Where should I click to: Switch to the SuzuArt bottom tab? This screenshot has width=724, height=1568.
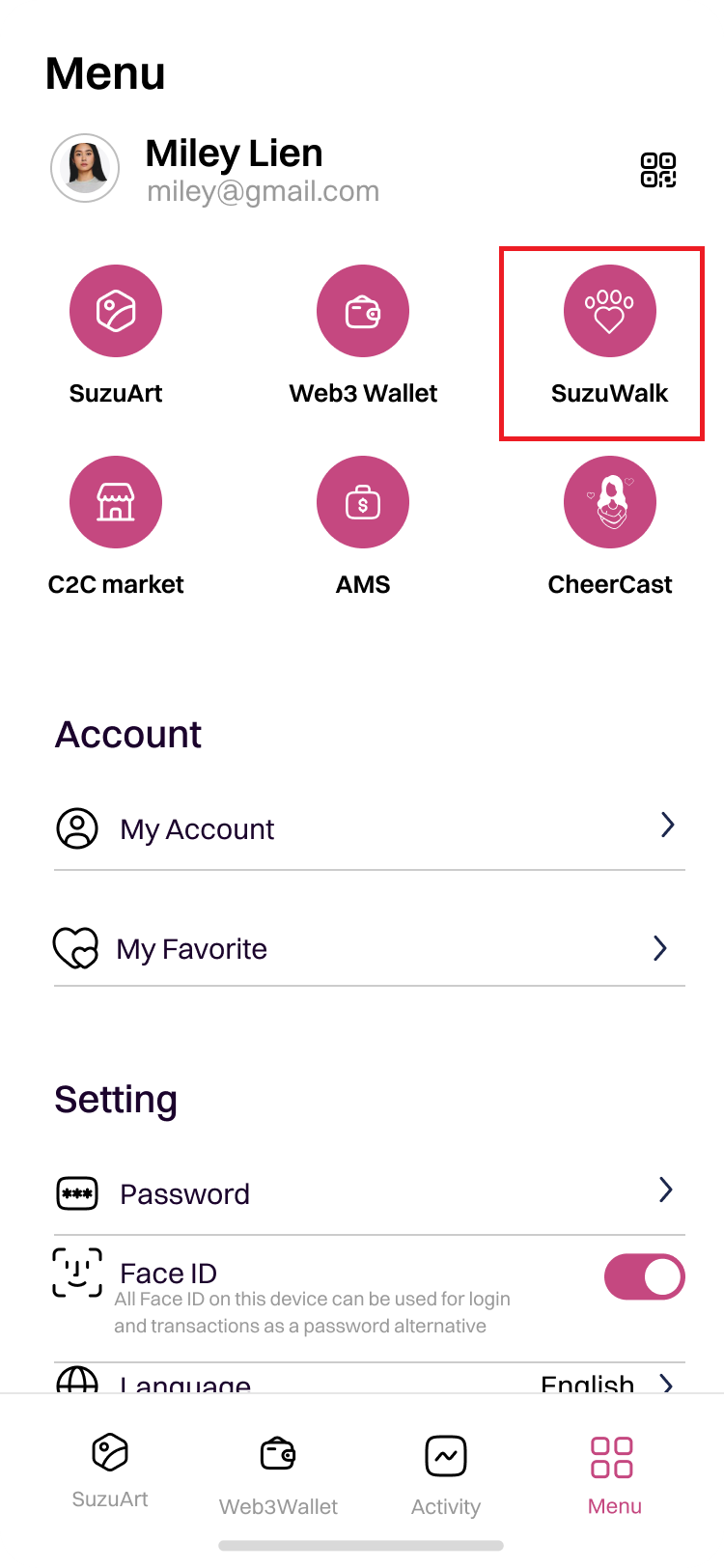tap(110, 1470)
